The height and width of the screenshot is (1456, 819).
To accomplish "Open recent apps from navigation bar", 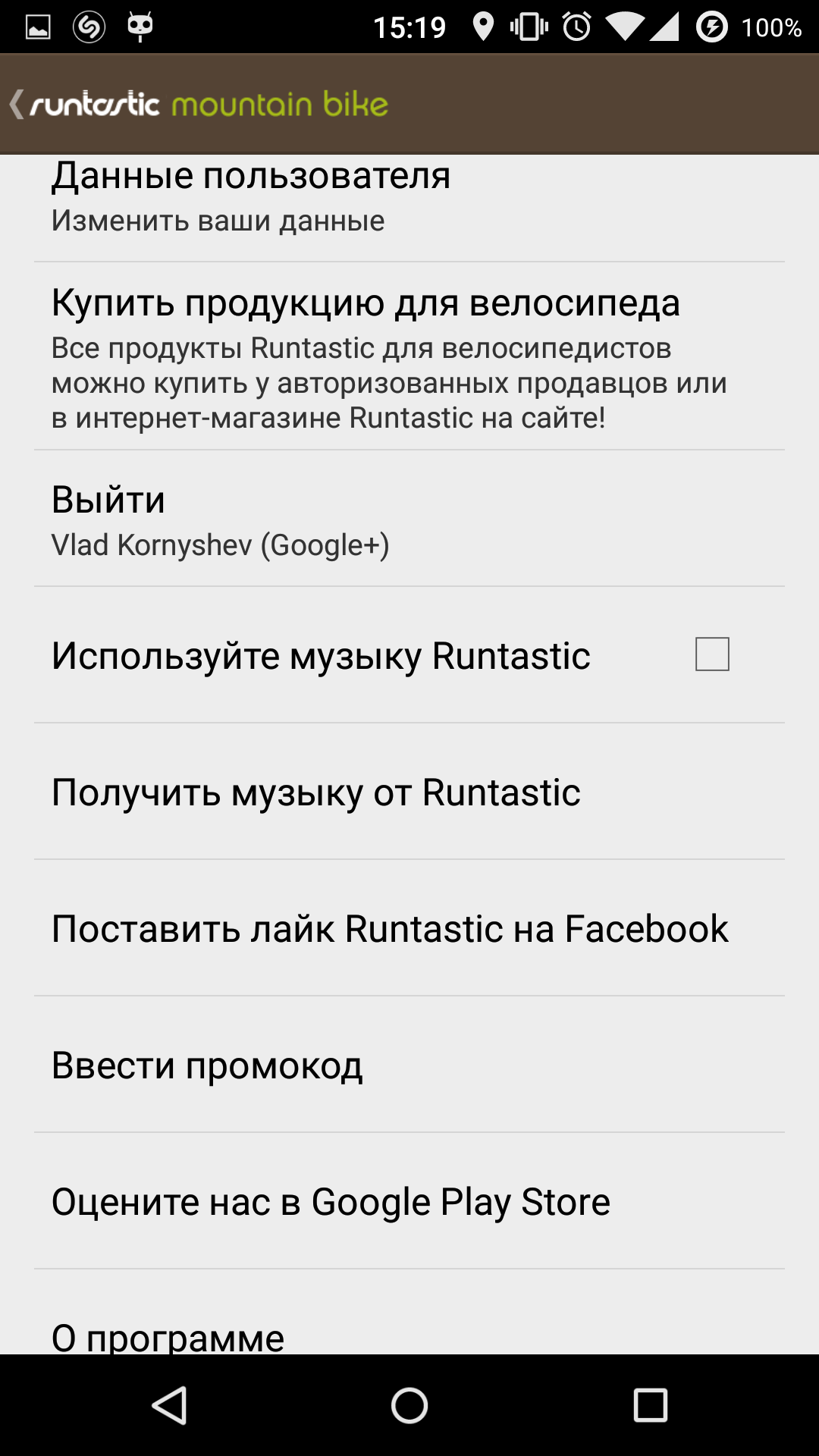I will click(x=650, y=1405).
